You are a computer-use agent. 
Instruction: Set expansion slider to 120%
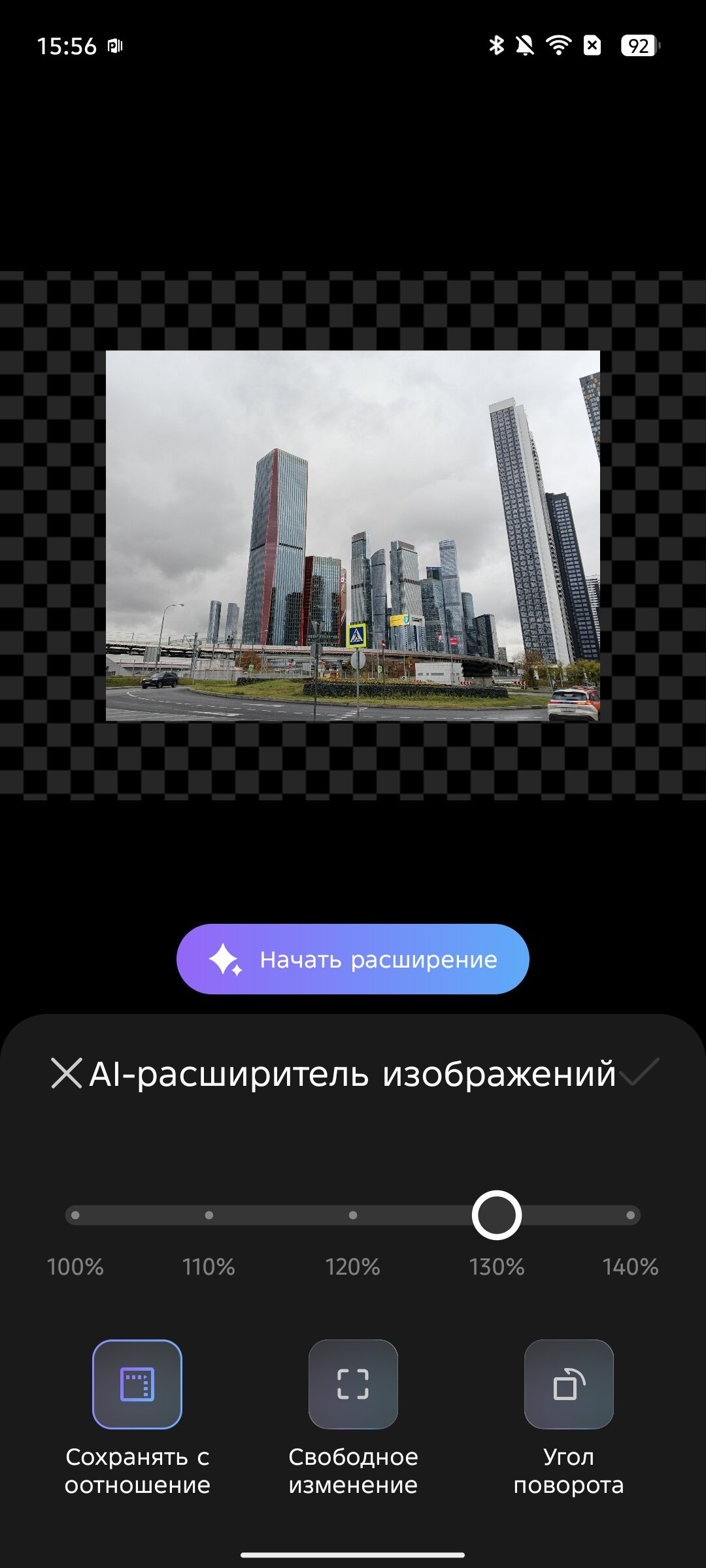[x=353, y=1215]
